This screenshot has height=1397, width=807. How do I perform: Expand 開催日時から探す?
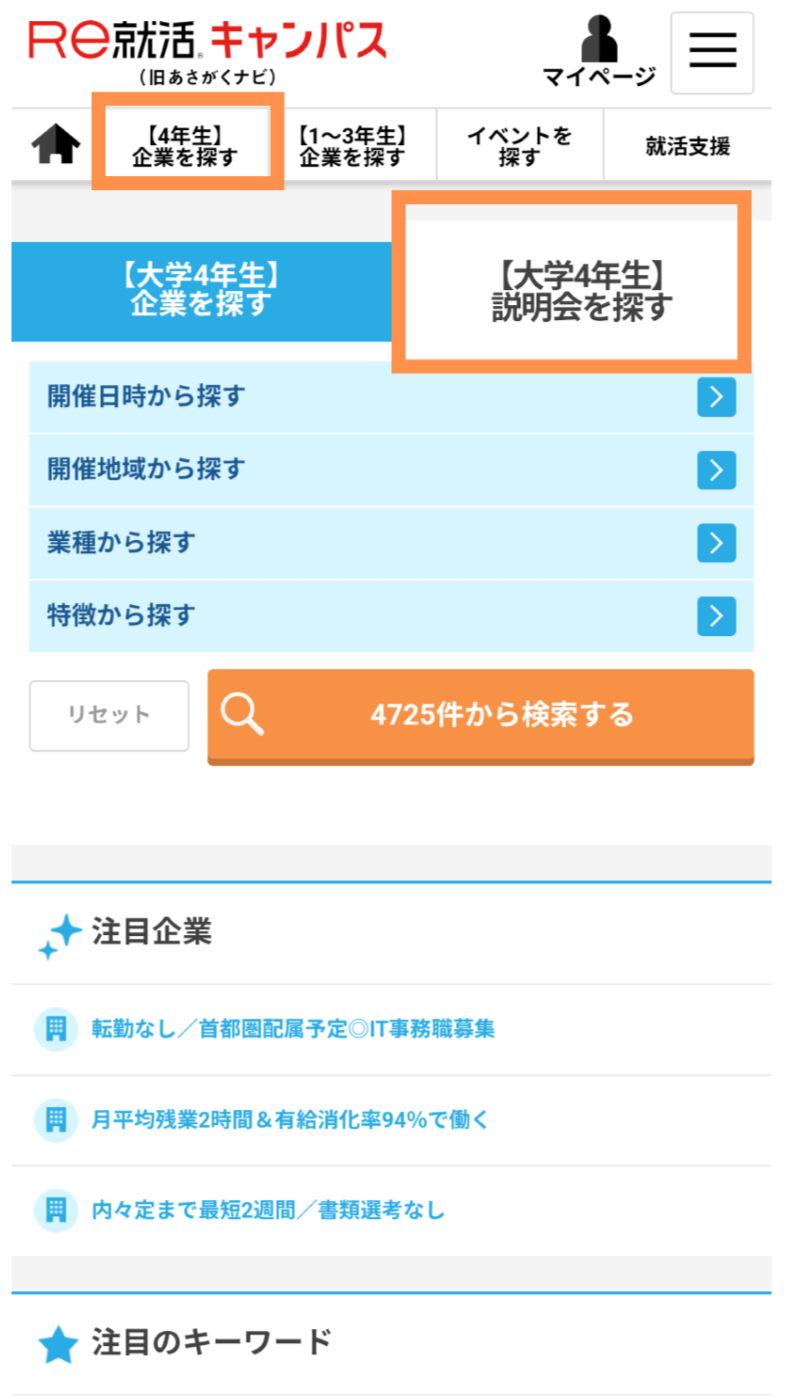point(391,397)
